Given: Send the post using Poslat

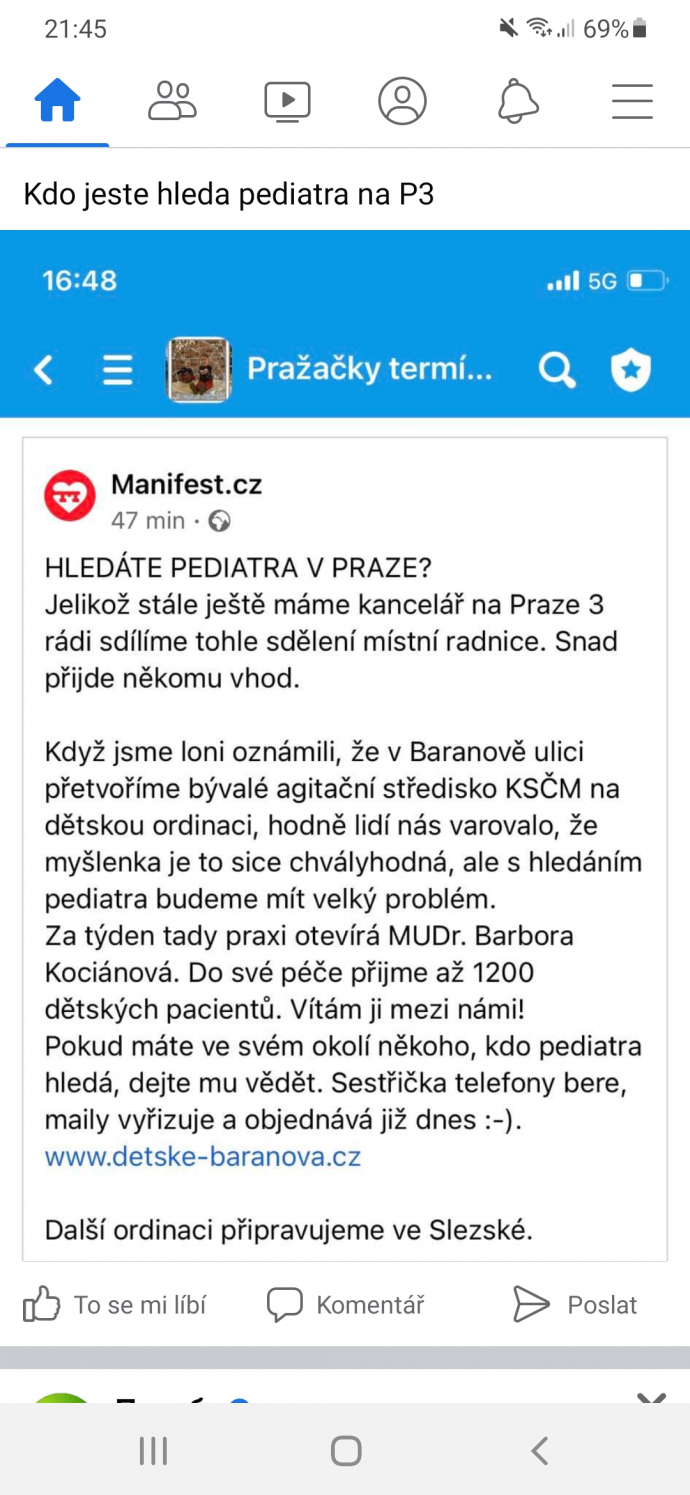Looking at the screenshot, I should 575,1305.
